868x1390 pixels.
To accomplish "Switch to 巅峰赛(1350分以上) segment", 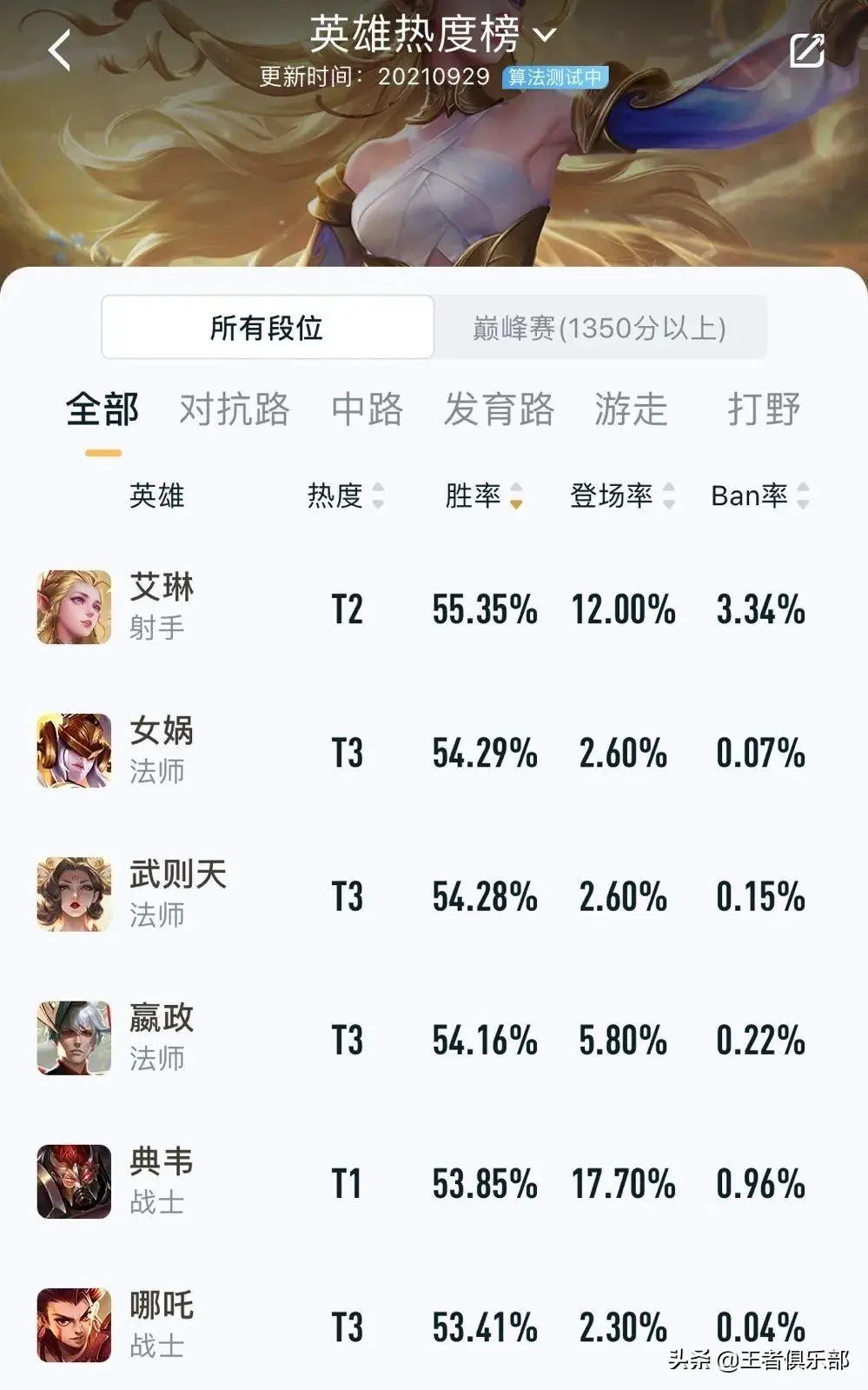I will (602, 327).
